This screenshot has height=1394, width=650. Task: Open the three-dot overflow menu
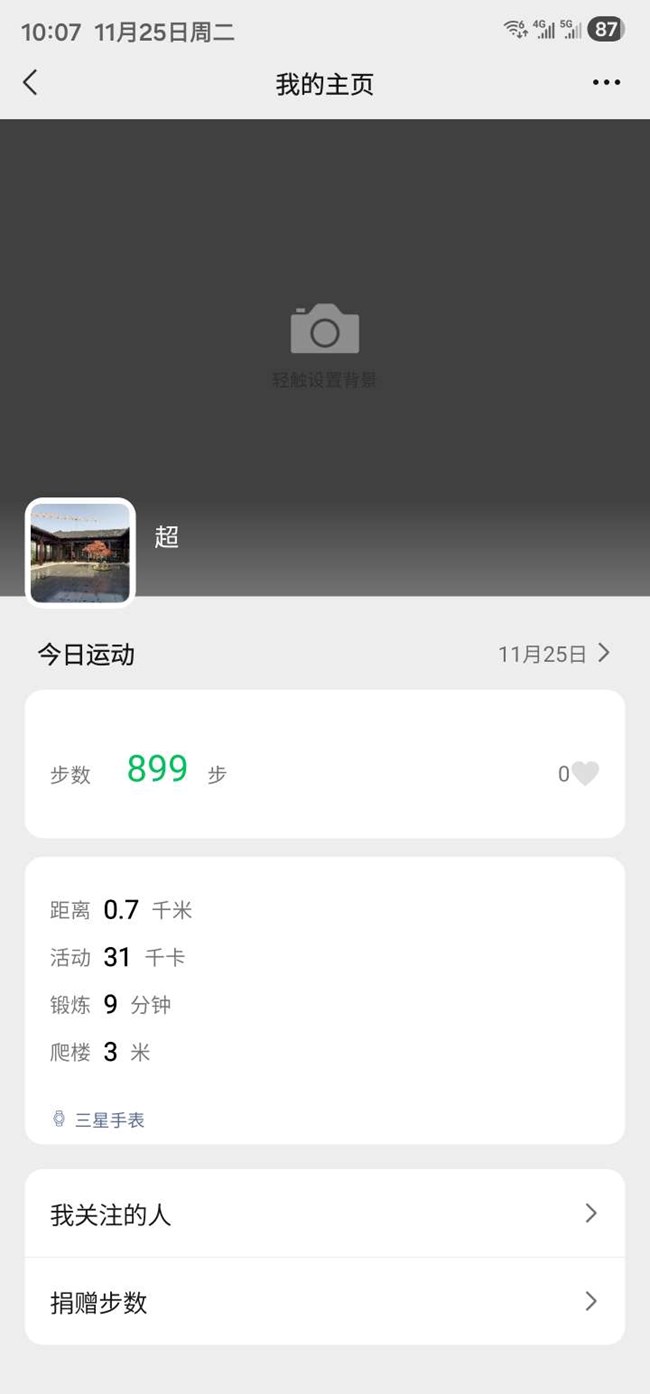(606, 83)
